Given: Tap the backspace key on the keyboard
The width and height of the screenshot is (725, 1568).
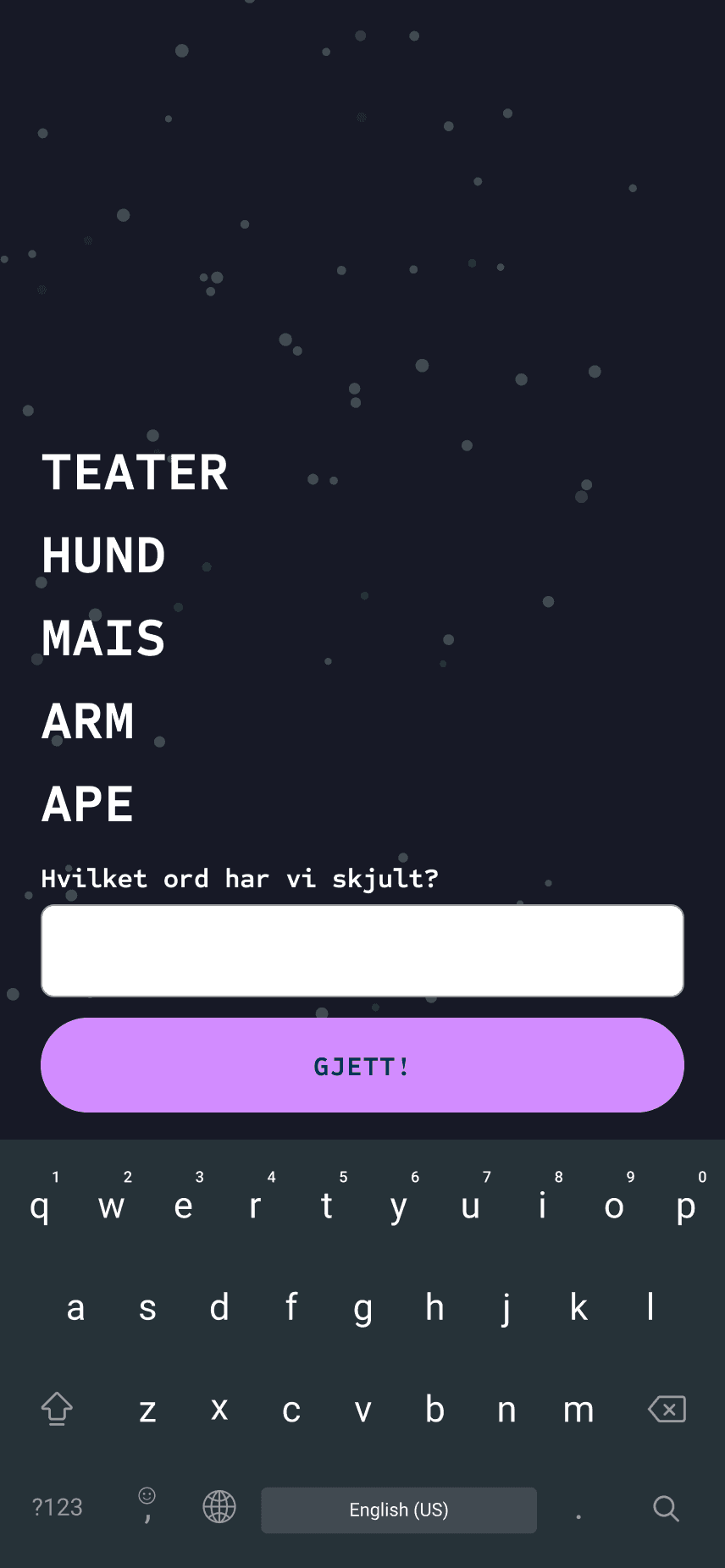Looking at the screenshot, I should (667, 1410).
